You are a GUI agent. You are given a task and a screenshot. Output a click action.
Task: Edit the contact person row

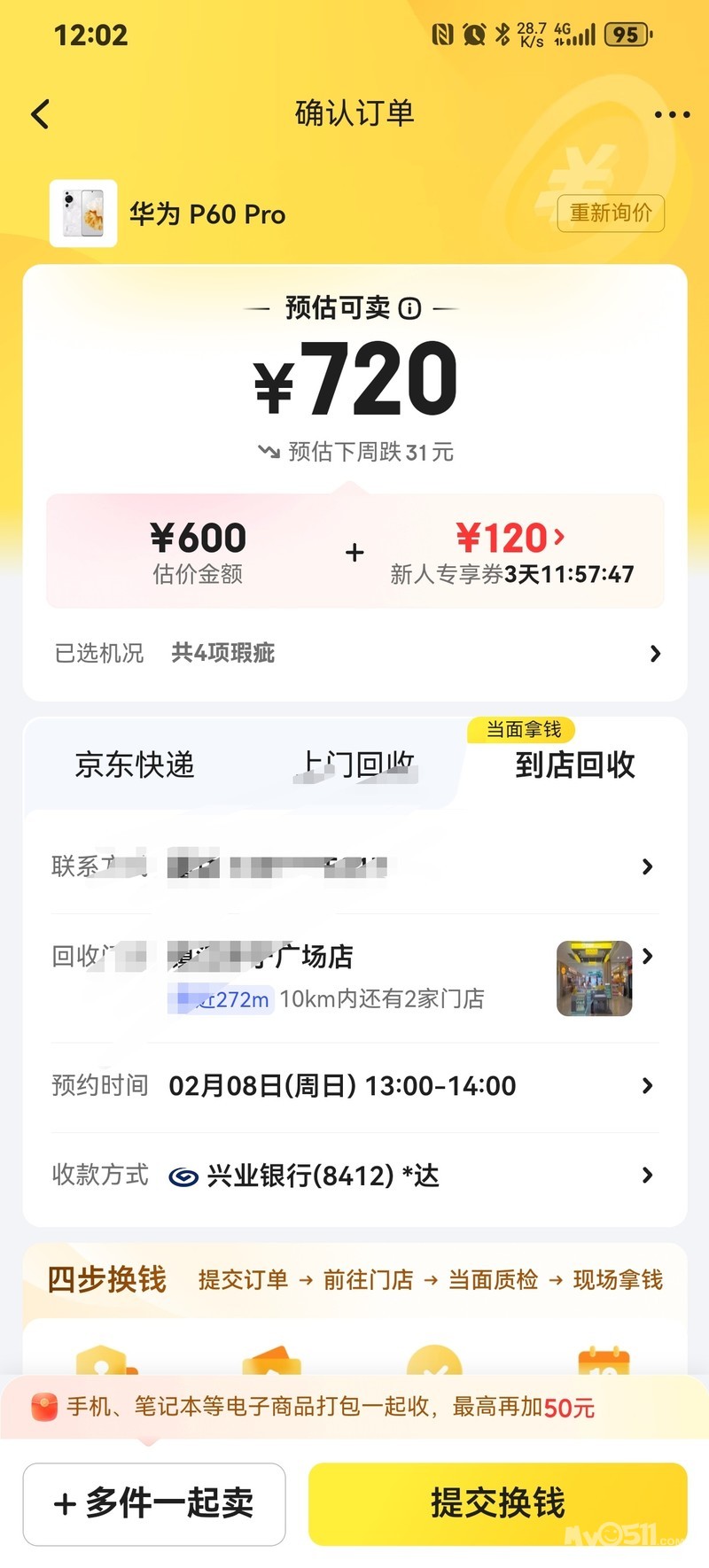click(354, 866)
